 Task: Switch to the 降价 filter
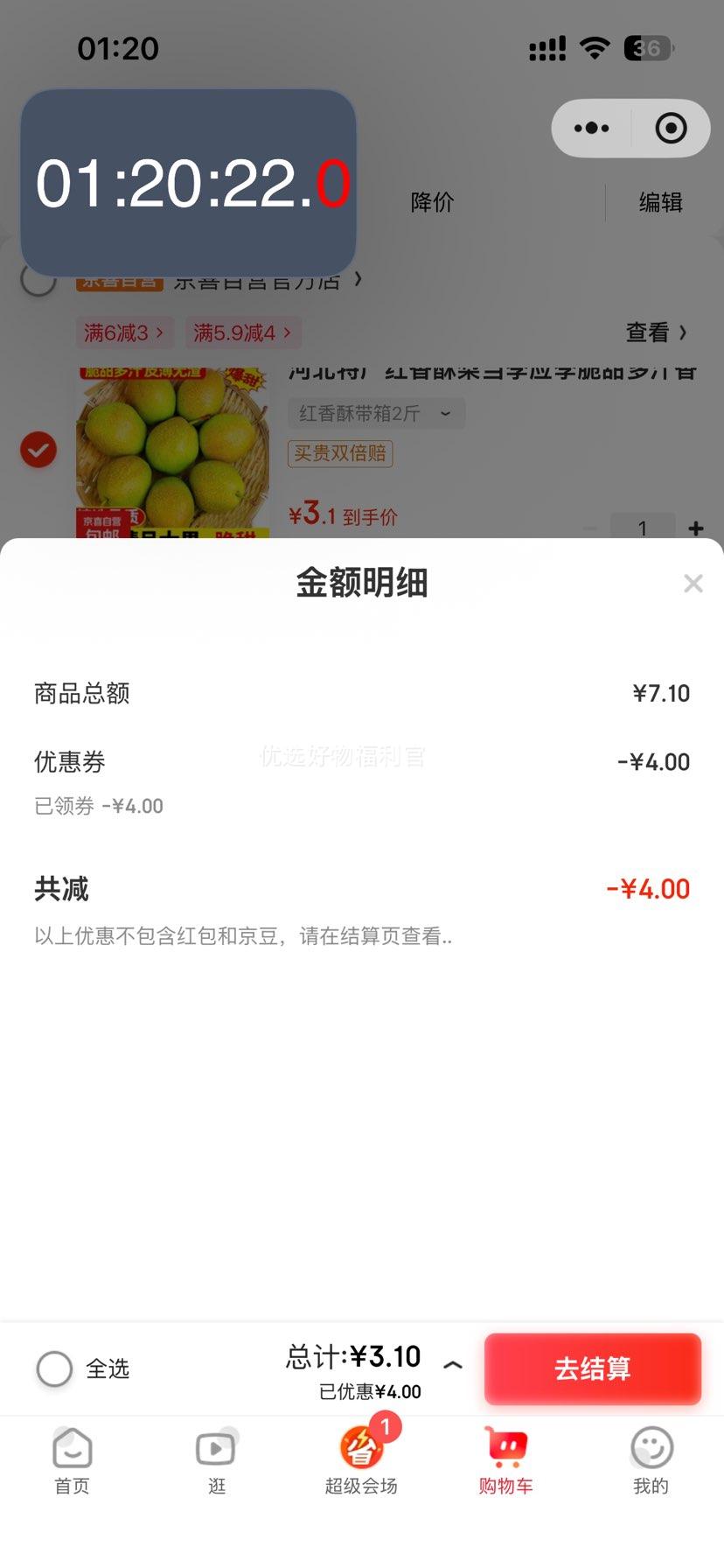pyautogui.click(x=432, y=203)
